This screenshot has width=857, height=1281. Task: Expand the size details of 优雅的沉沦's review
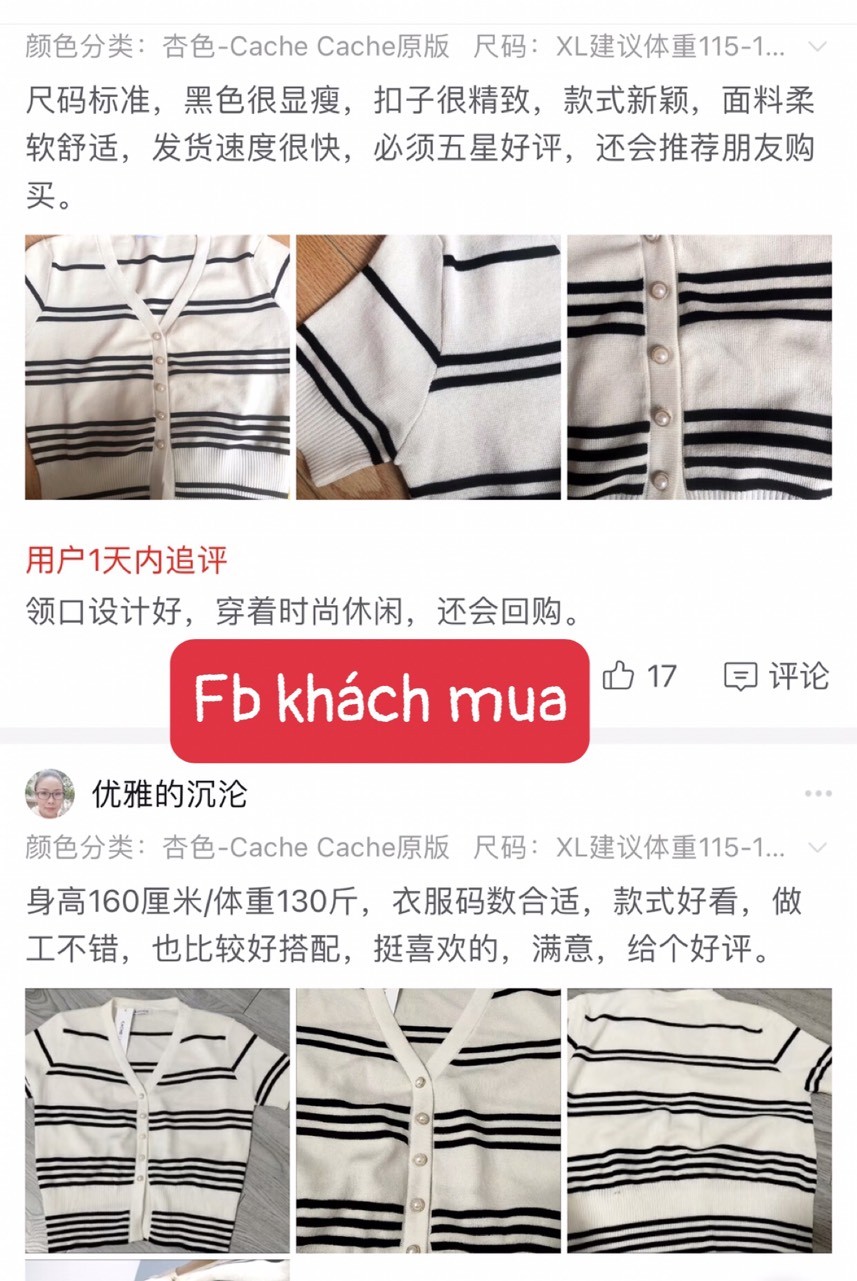817,848
